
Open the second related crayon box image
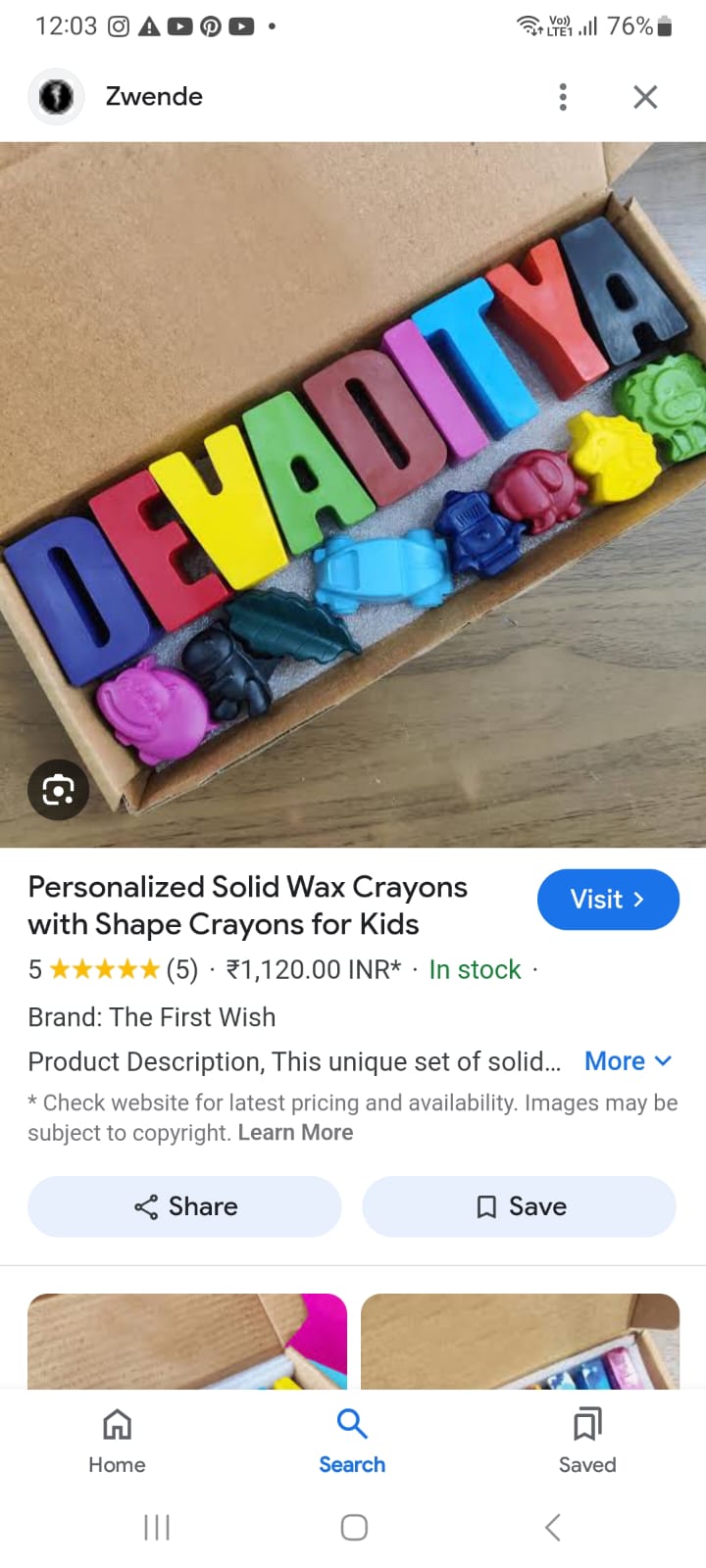(x=520, y=1341)
